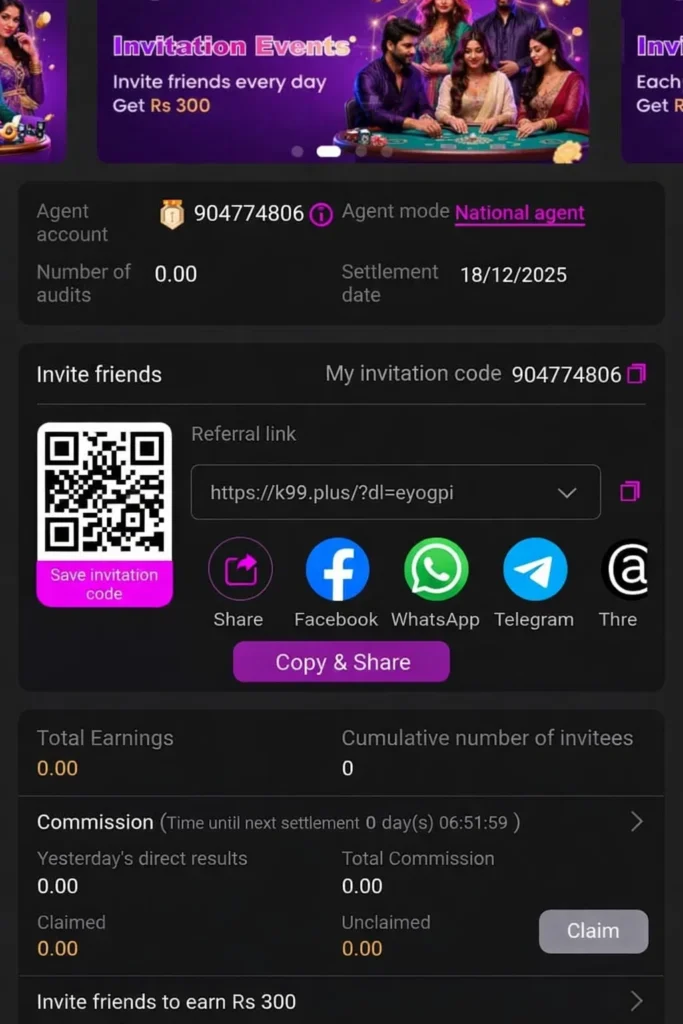Tap the pink Share icon
This screenshot has height=1024, width=683.
(239, 569)
